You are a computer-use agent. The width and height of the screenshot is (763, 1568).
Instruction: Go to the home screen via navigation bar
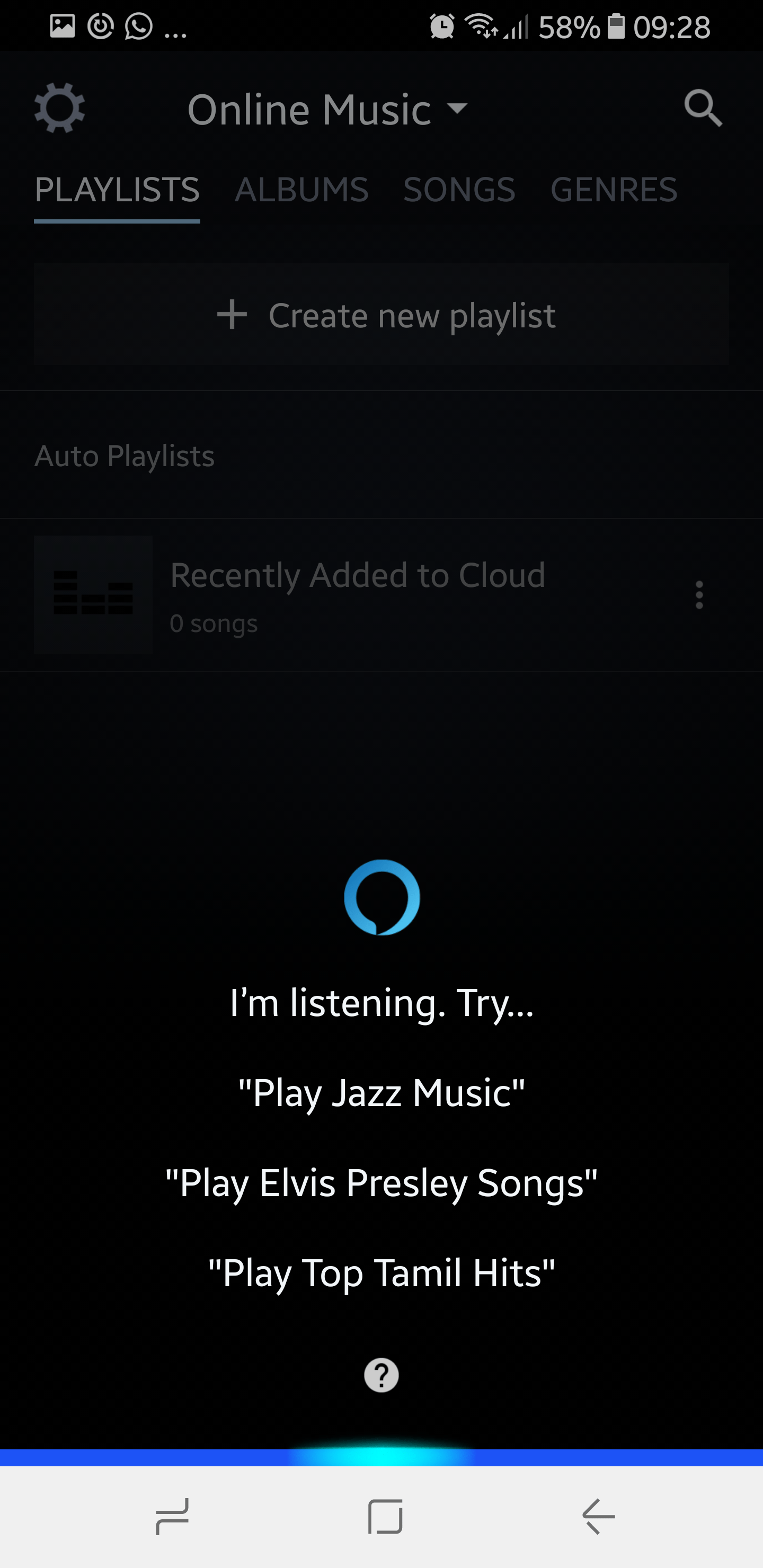[x=385, y=1516]
